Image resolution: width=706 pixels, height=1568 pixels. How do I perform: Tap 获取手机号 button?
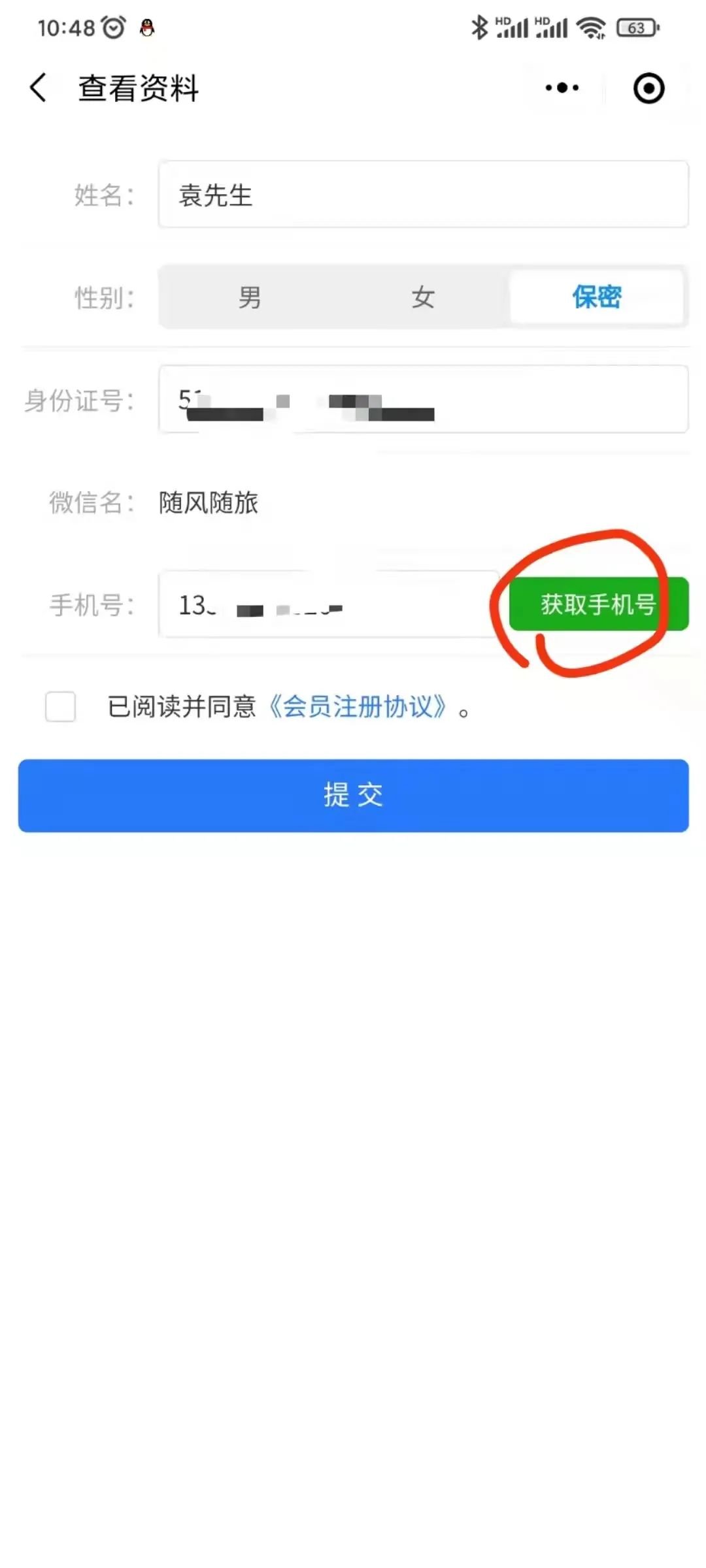(x=598, y=604)
